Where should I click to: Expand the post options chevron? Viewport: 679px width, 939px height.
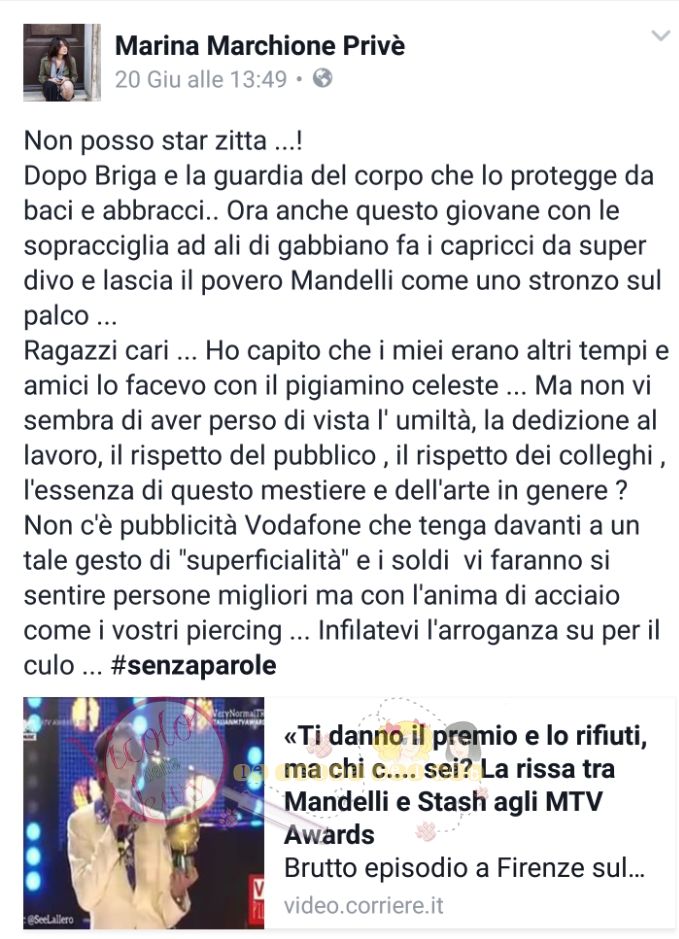(660, 36)
